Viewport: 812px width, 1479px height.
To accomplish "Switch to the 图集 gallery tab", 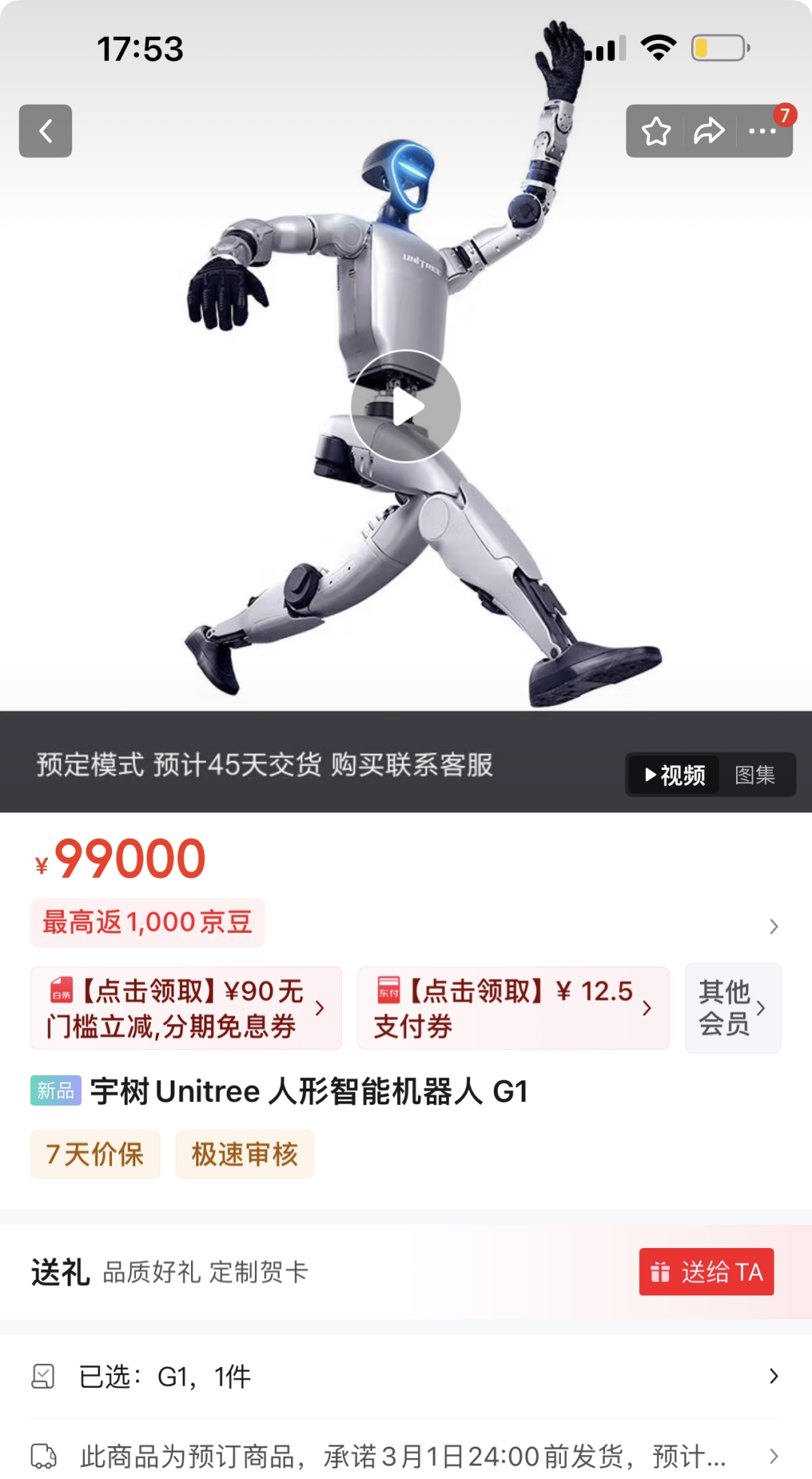I will pyautogui.click(x=755, y=774).
